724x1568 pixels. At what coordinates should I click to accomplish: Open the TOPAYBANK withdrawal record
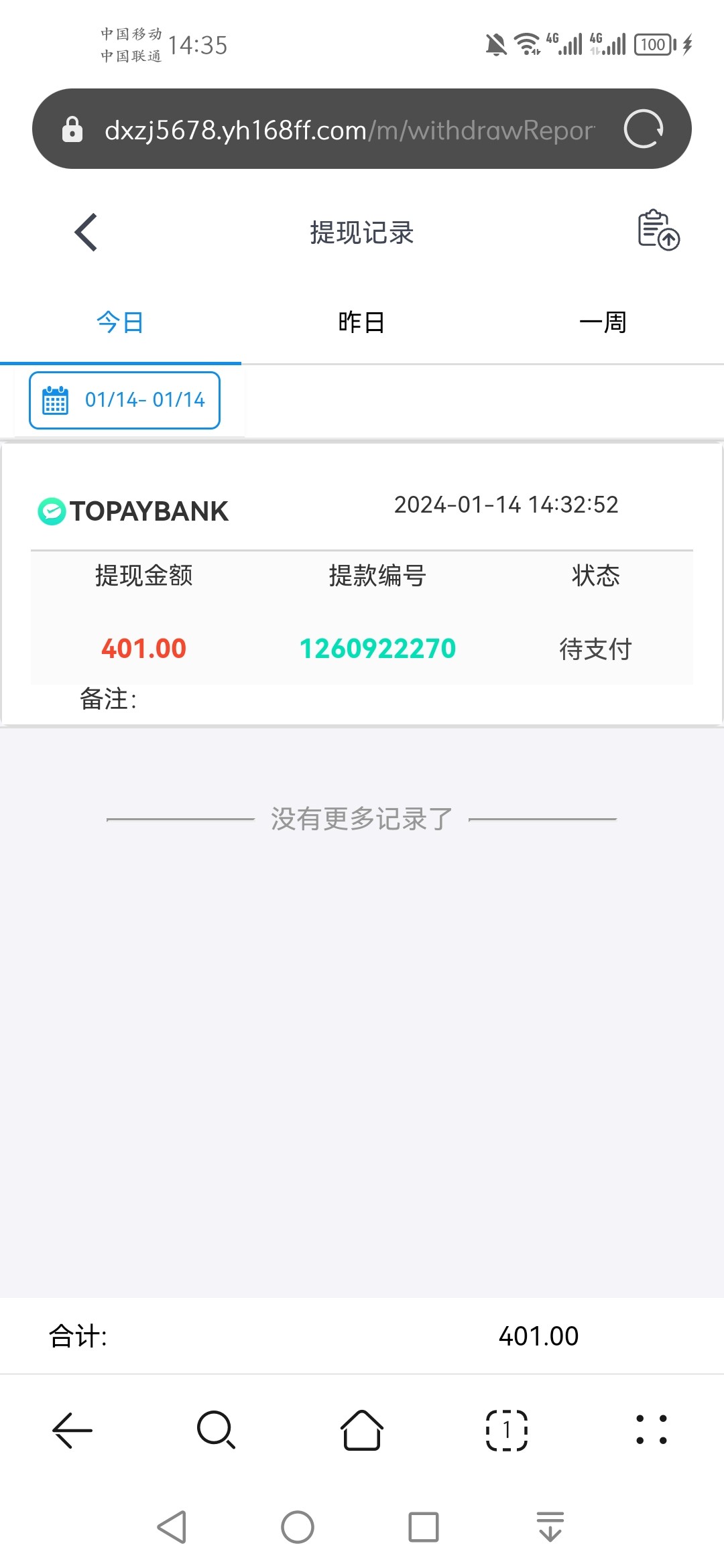click(361, 583)
